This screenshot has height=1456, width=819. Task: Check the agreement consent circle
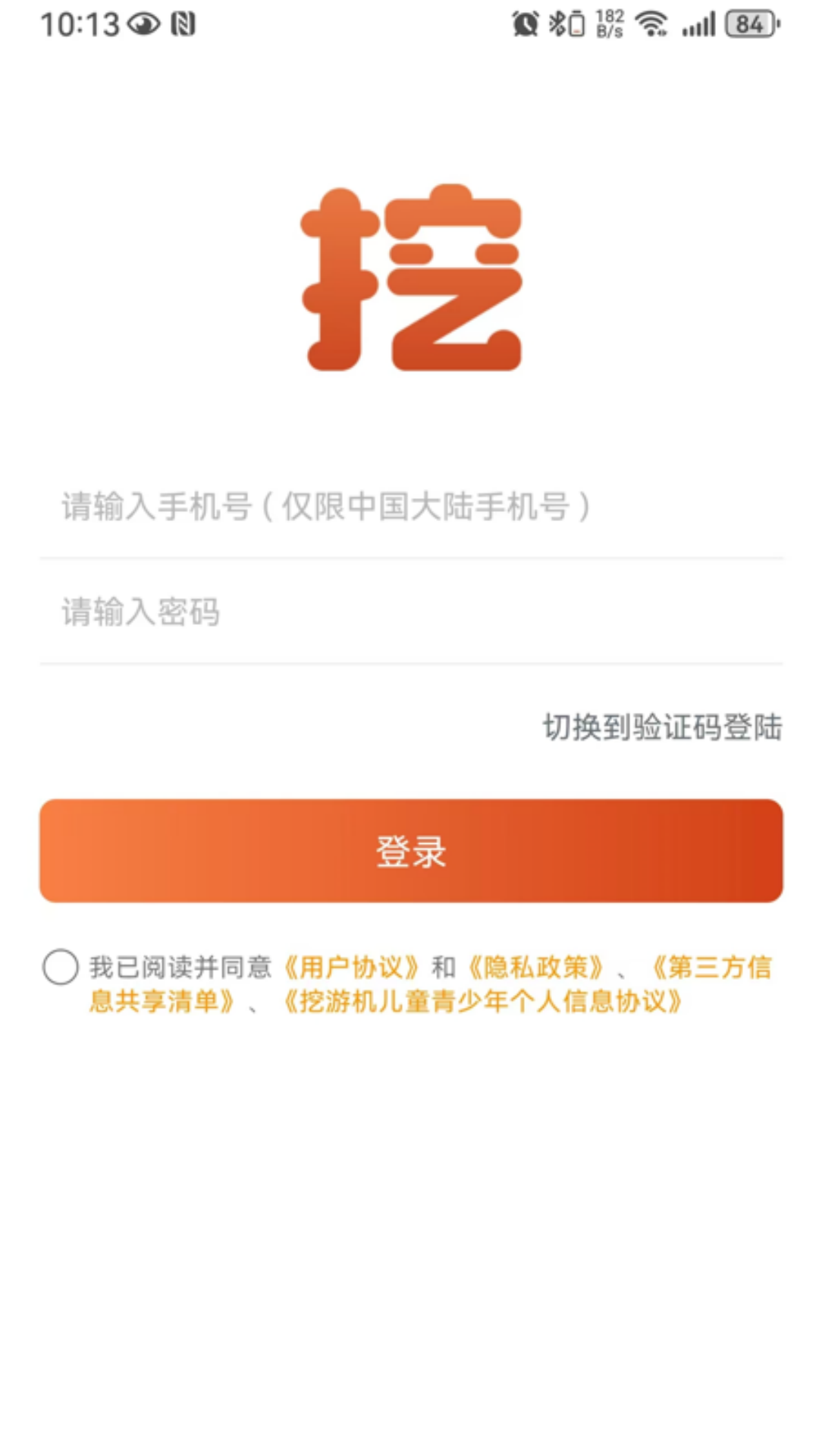pyautogui.click(x=61, y=967)
